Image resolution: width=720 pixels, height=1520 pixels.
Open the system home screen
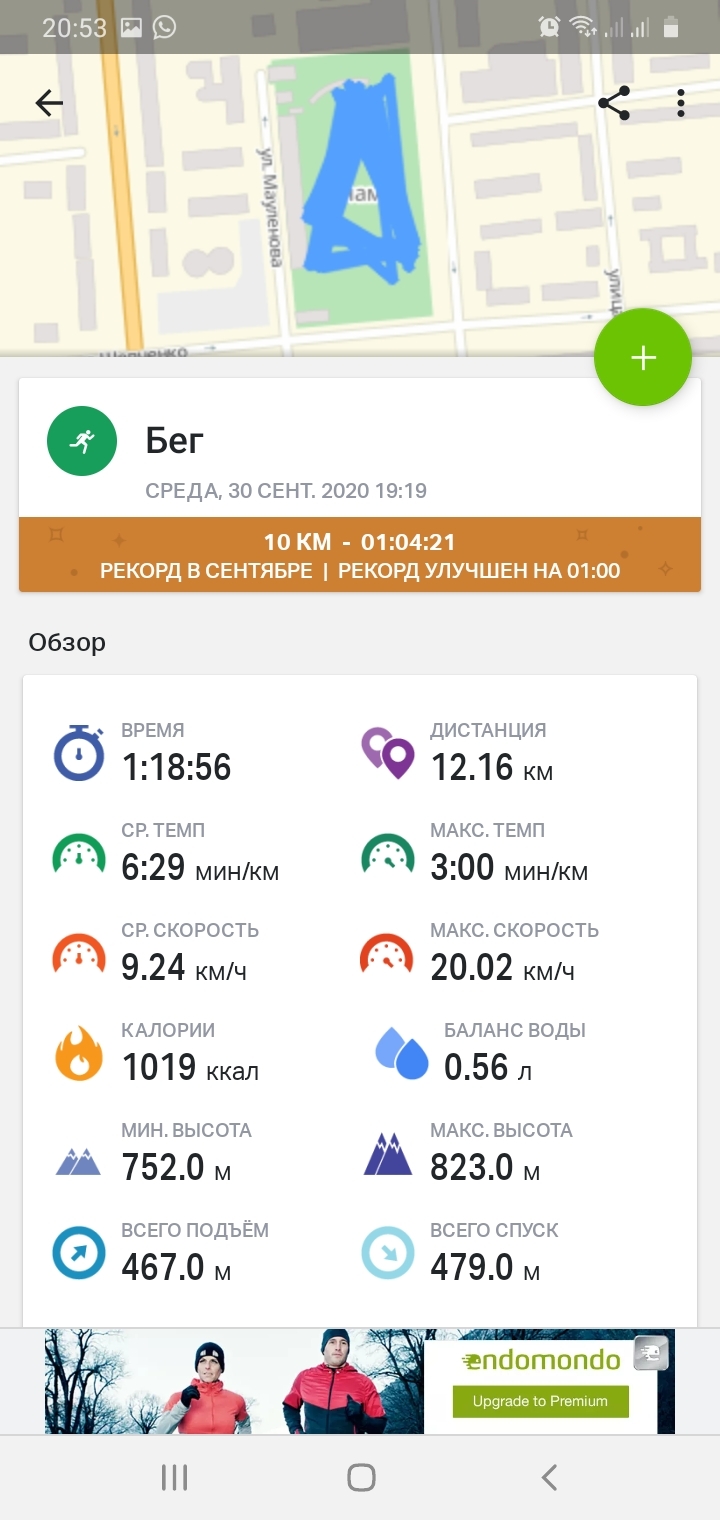click(360, 1477)
